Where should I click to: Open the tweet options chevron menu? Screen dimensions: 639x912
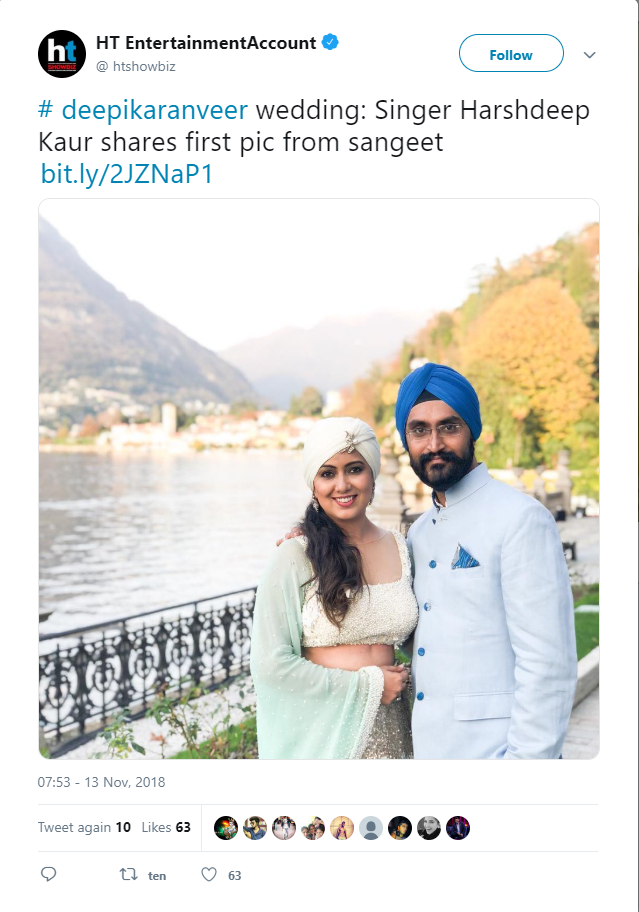coord(590,55)
